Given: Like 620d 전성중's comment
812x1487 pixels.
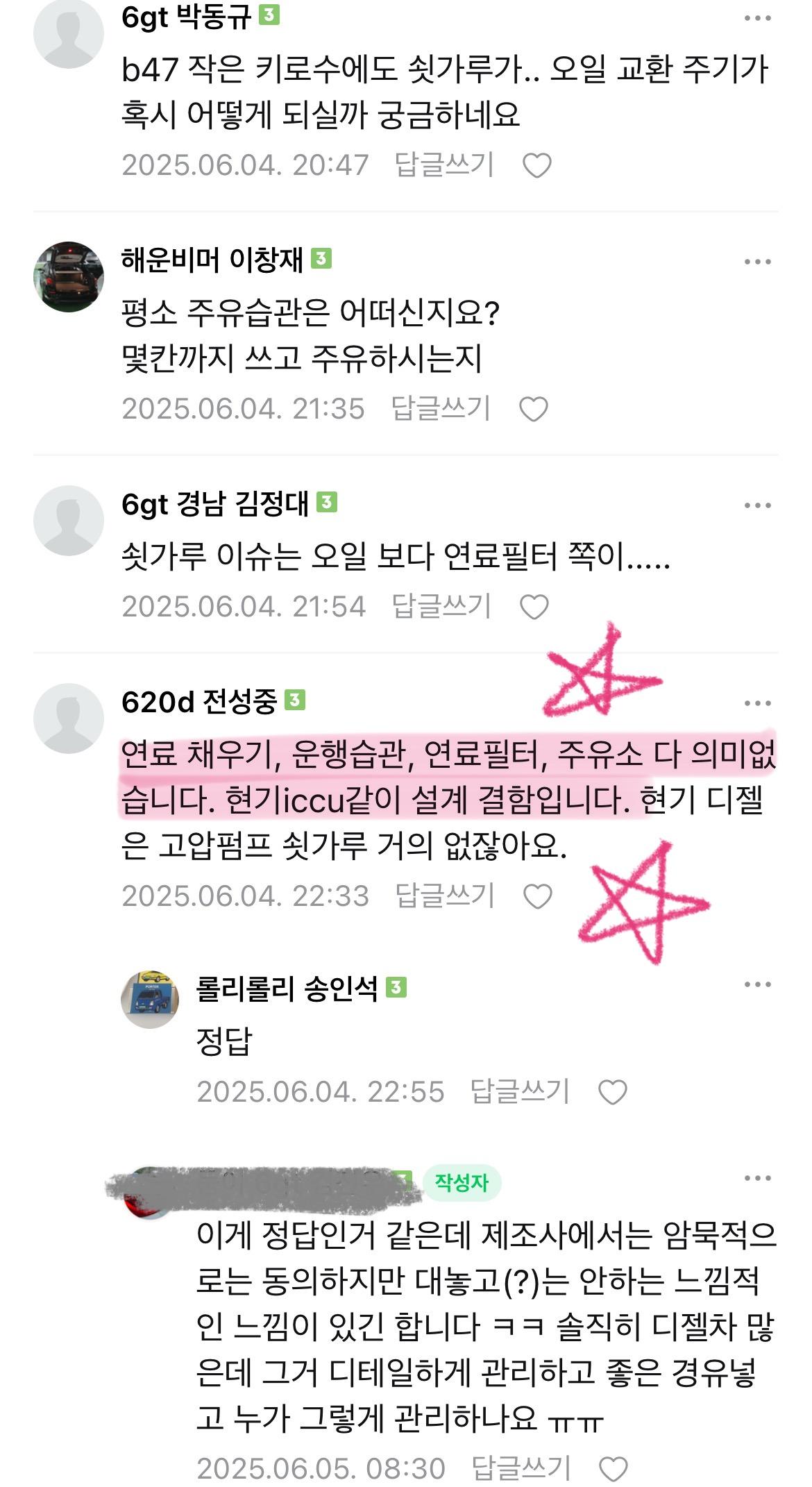Looking at the screenshot, I should 537,896.
